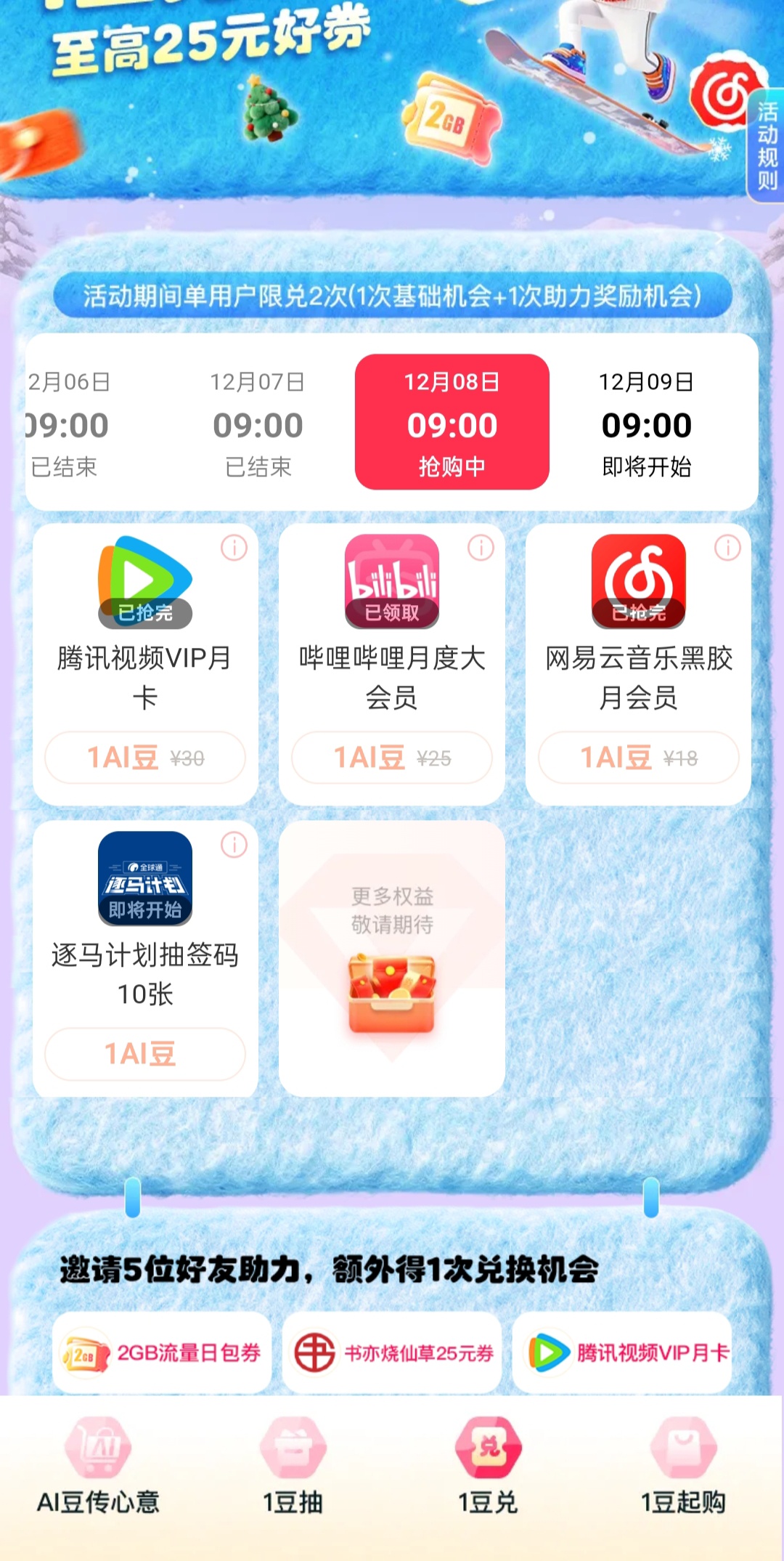Open the 2GB流量日包券 reward
Viewport: 784px width, 1561px height.
click(x=162, y=1353)
